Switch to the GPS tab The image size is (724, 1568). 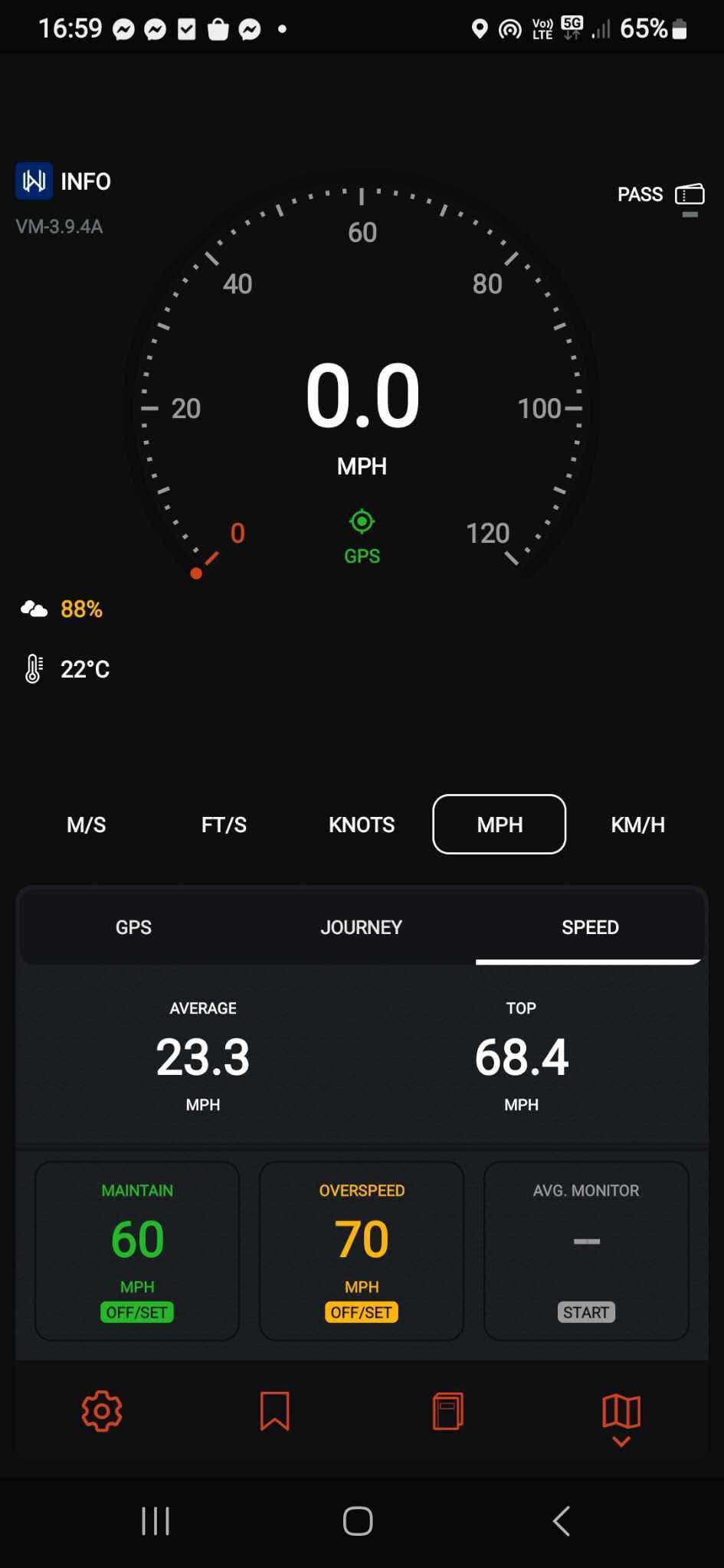[133, 926]
